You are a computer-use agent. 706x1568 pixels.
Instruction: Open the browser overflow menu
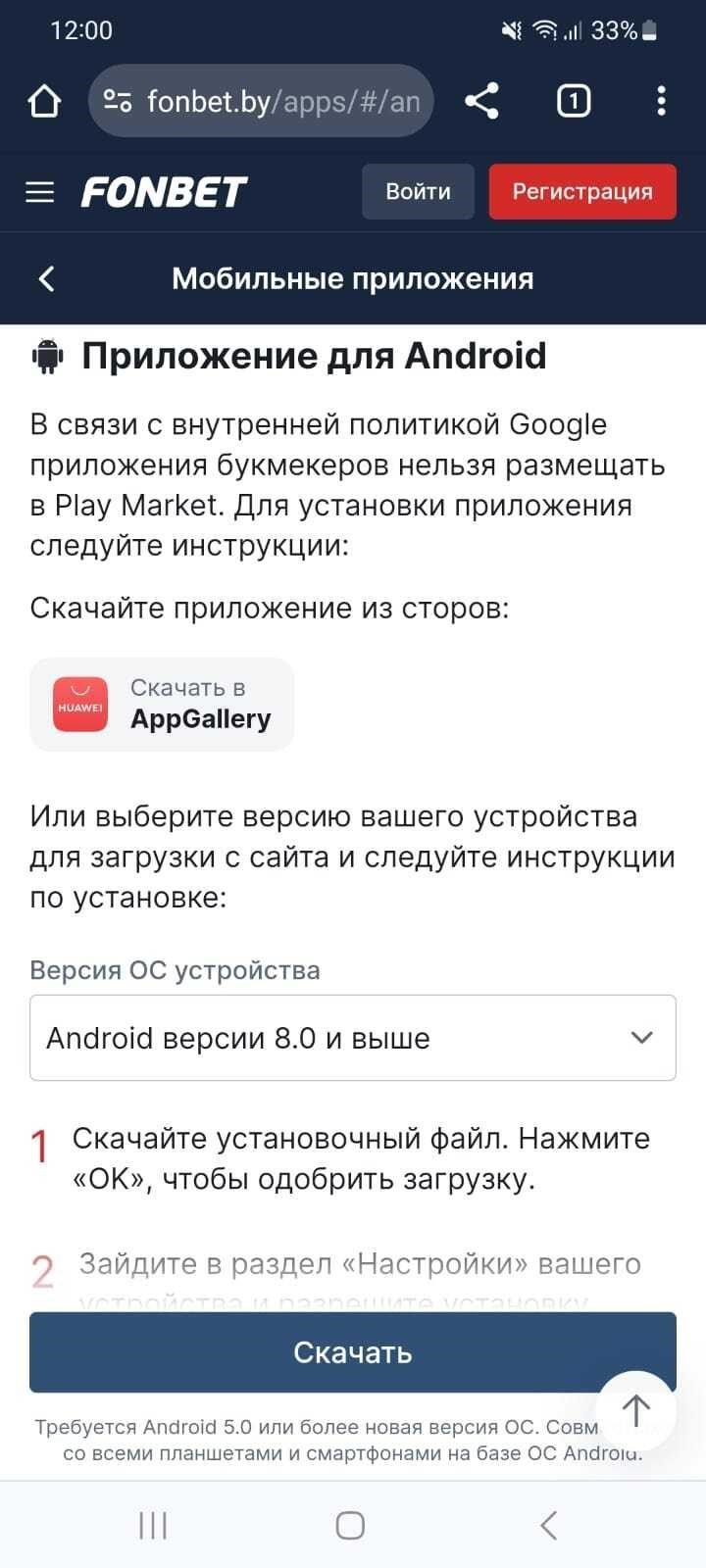point(661,101)
